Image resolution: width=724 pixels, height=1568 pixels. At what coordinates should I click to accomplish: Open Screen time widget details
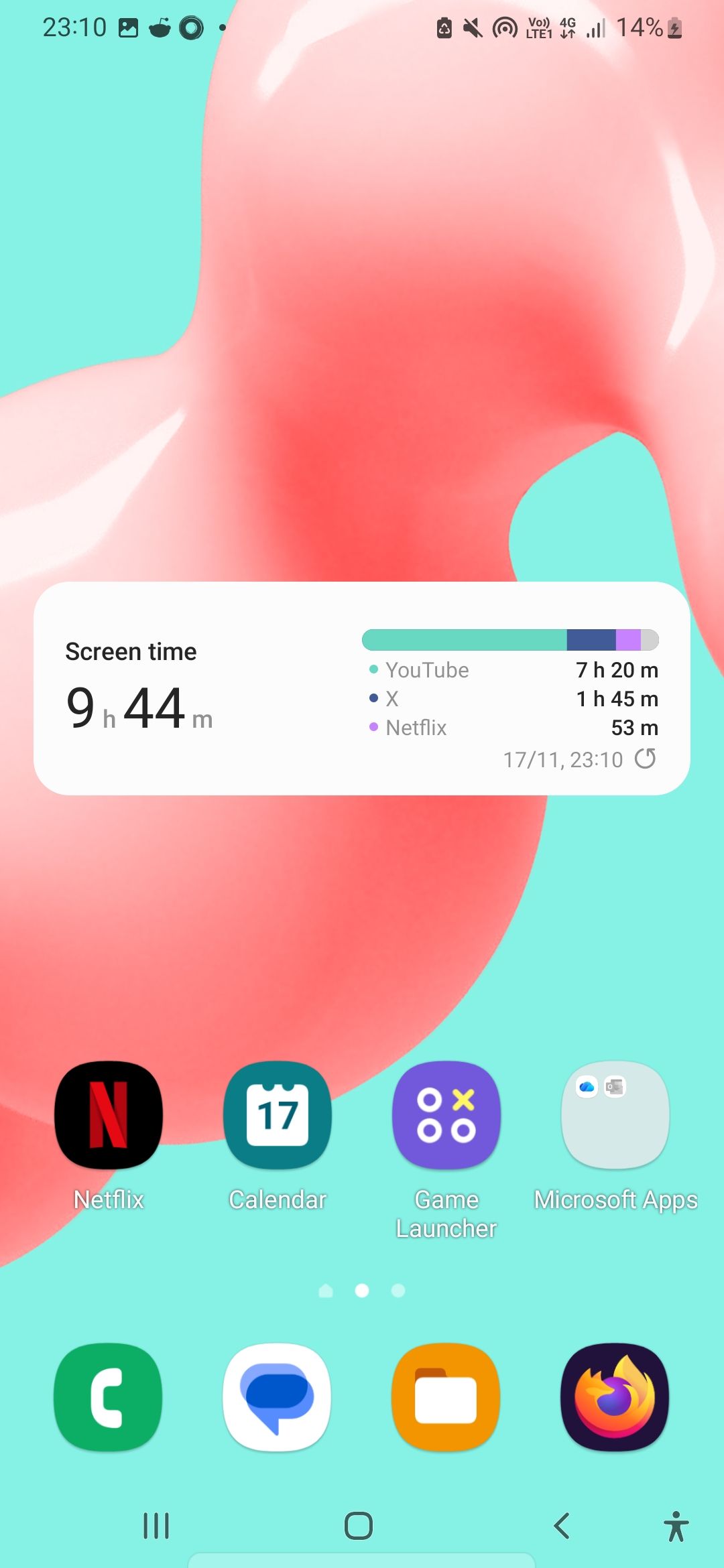[x=201, y=690]
